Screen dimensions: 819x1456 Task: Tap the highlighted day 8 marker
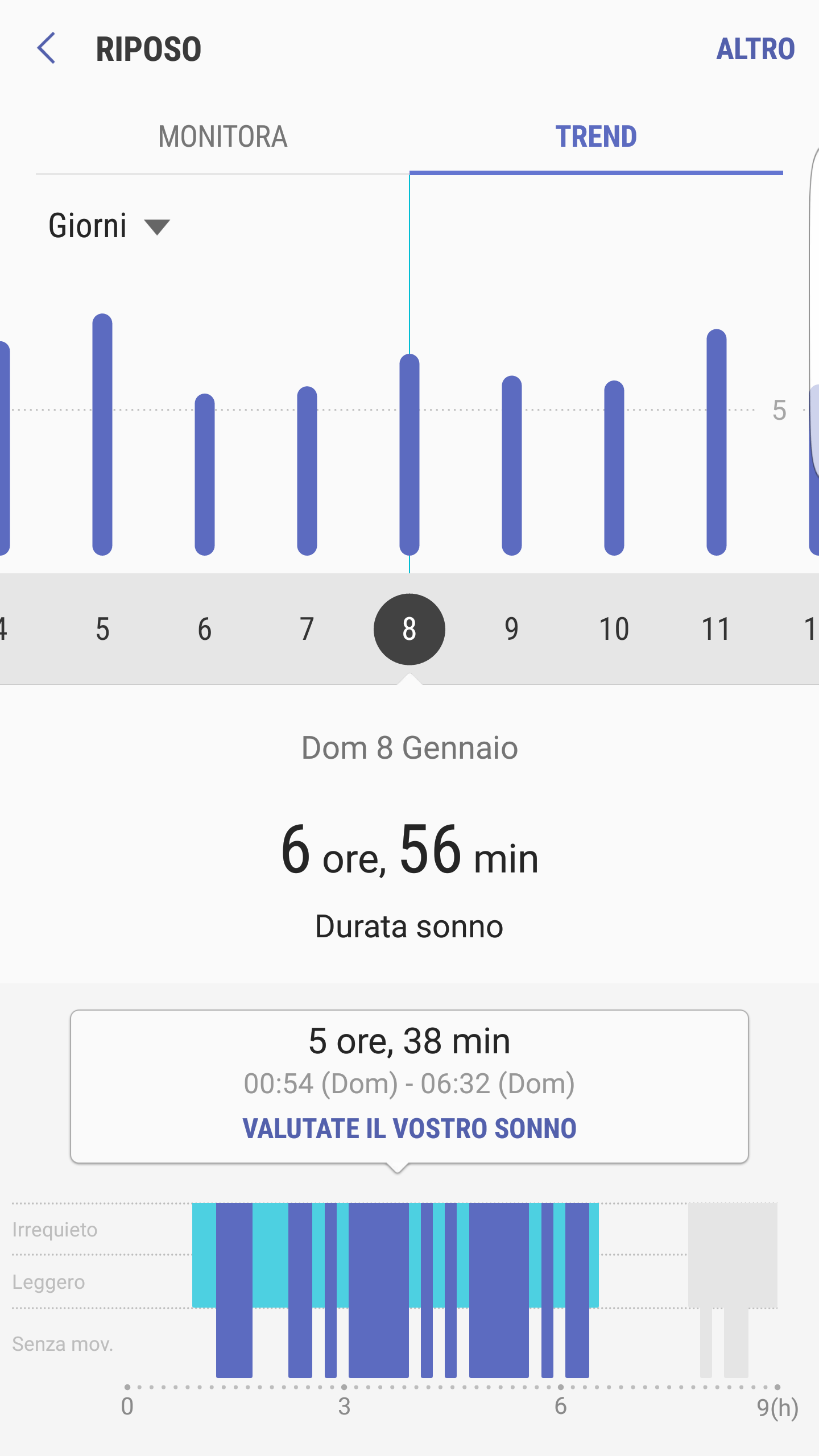tap(409, 629)
